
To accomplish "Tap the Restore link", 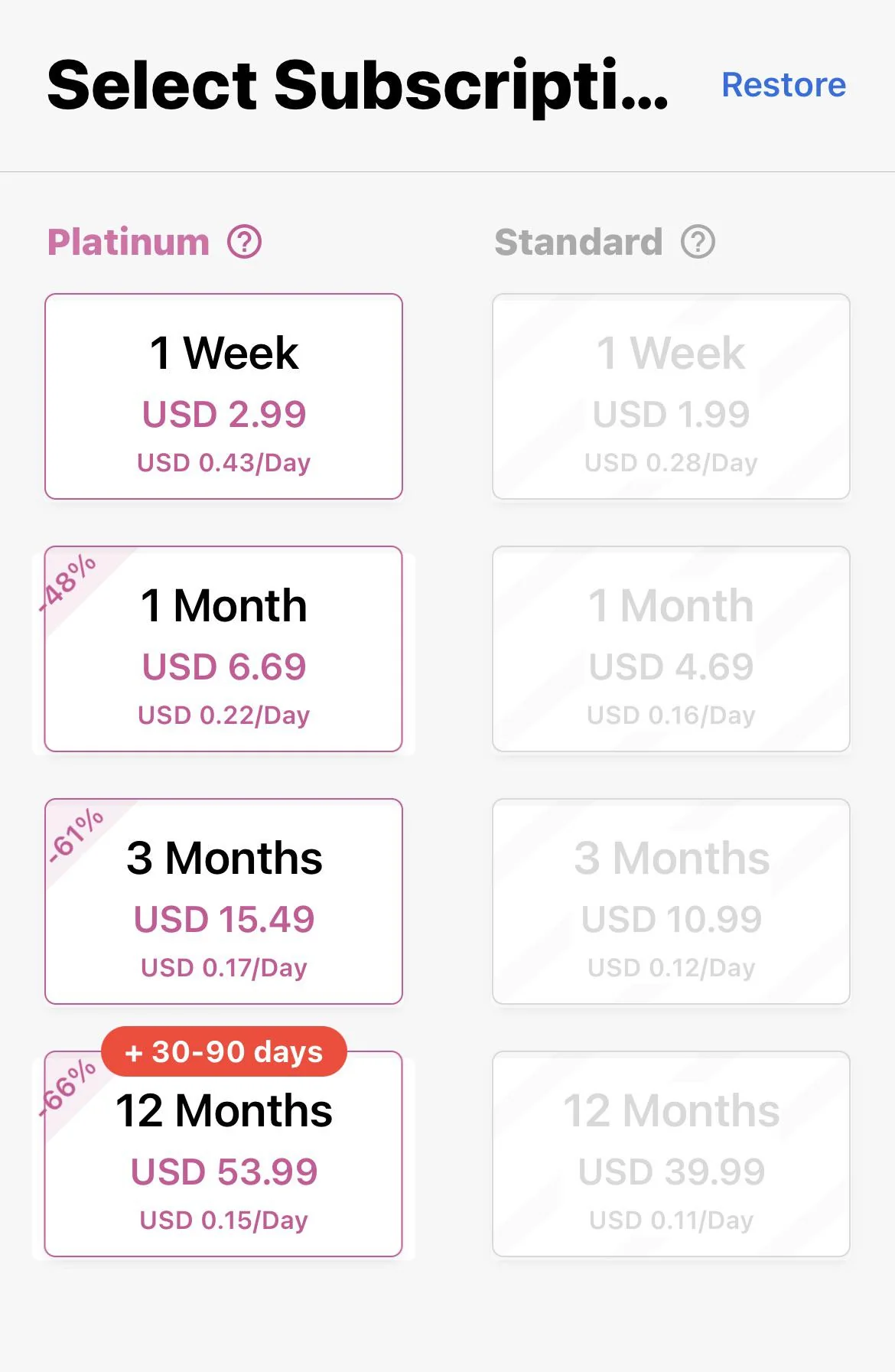I will (x=783, y=85).
